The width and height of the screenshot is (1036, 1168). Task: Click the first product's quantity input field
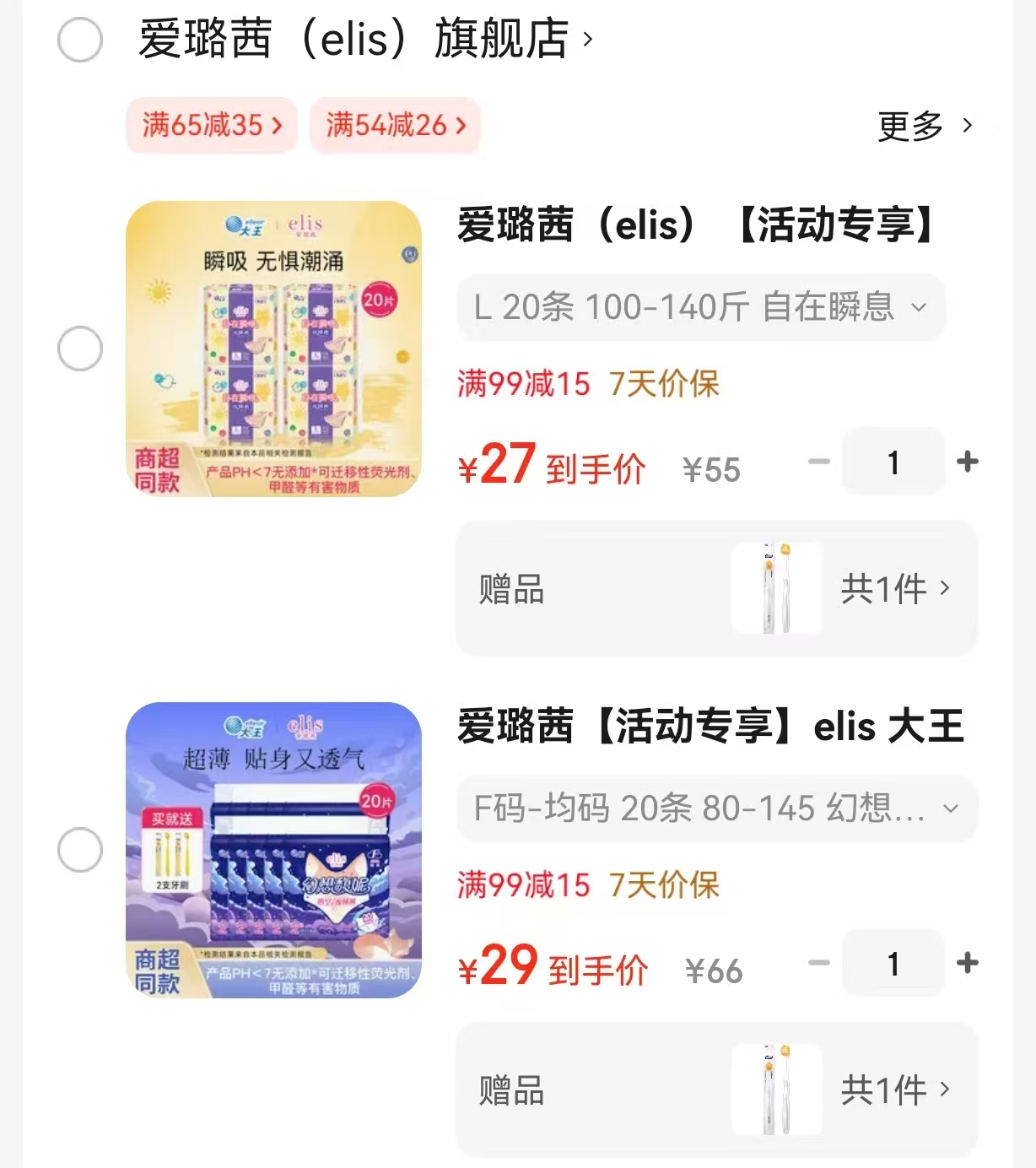(x=893, y=462)
